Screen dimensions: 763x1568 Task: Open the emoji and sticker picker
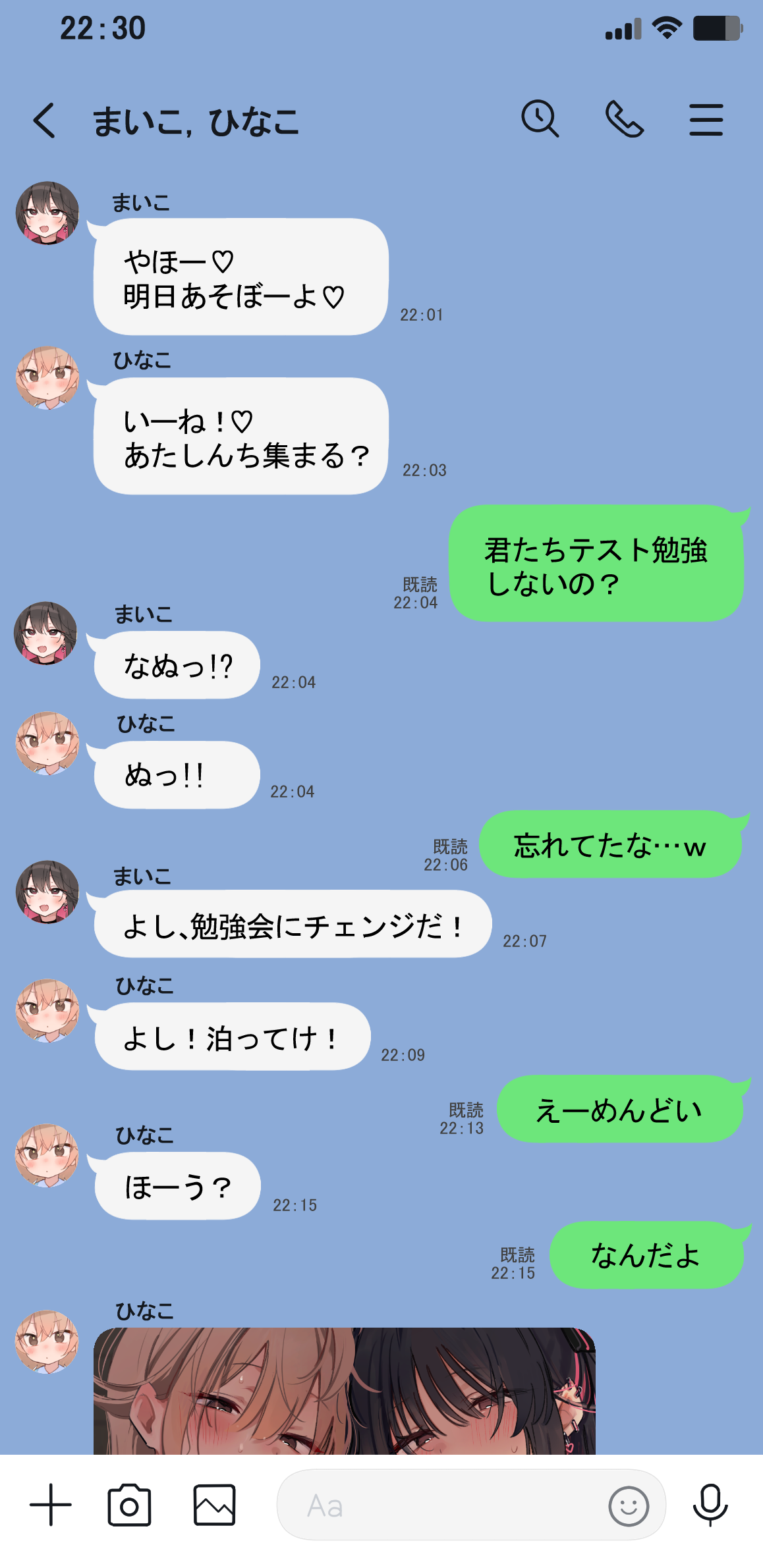pyautogui.click(x=628, y=1505)
